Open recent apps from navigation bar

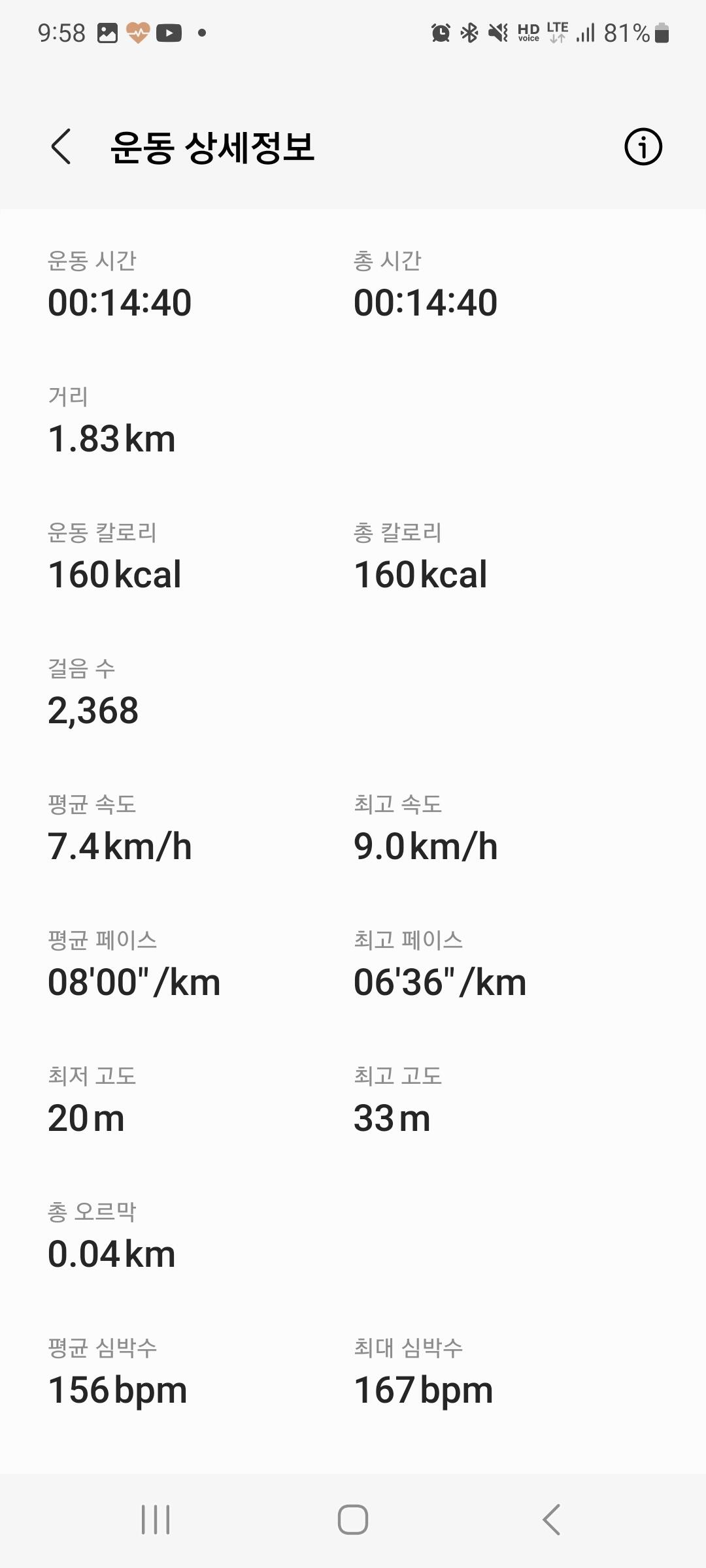click(156, 1520)
